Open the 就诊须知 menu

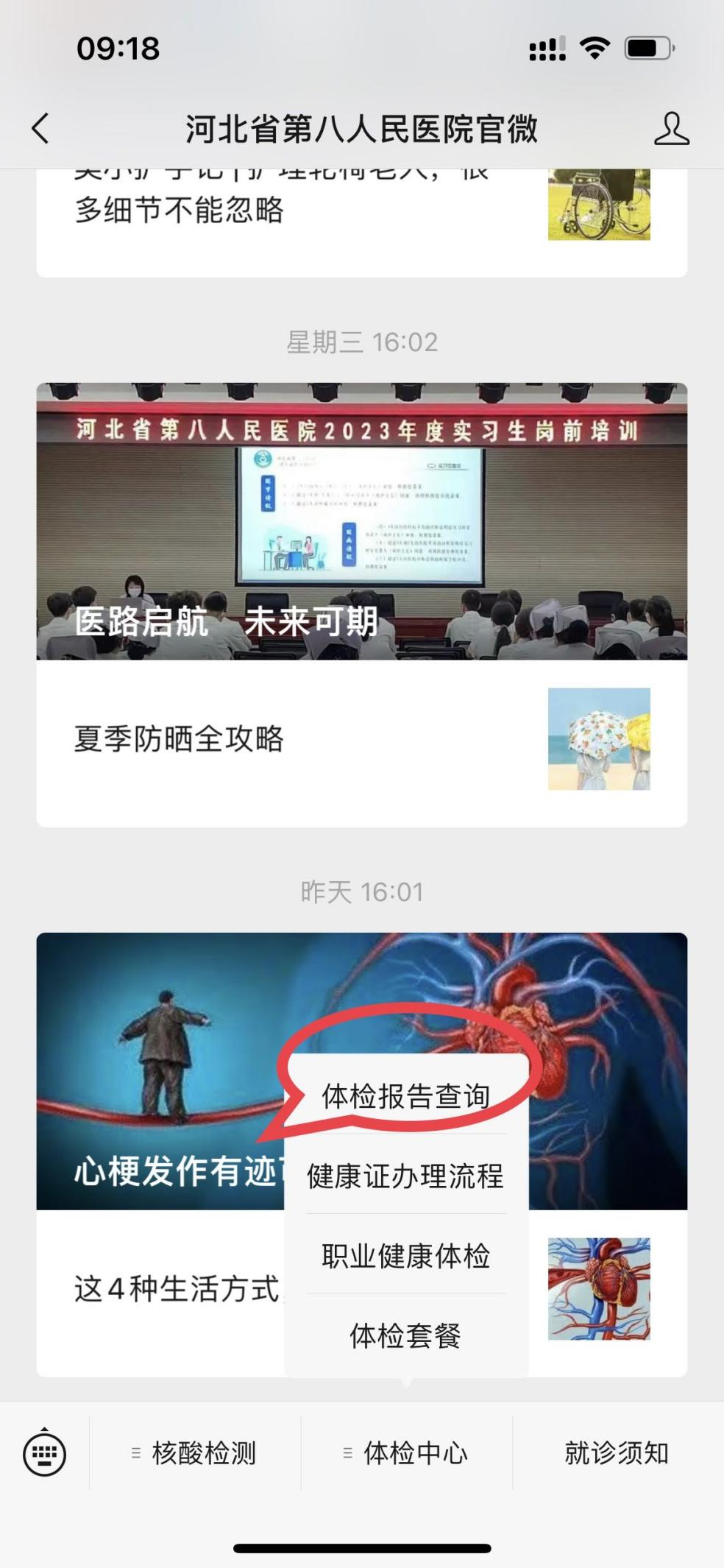pyautogui.click(x=617, y=1453)
